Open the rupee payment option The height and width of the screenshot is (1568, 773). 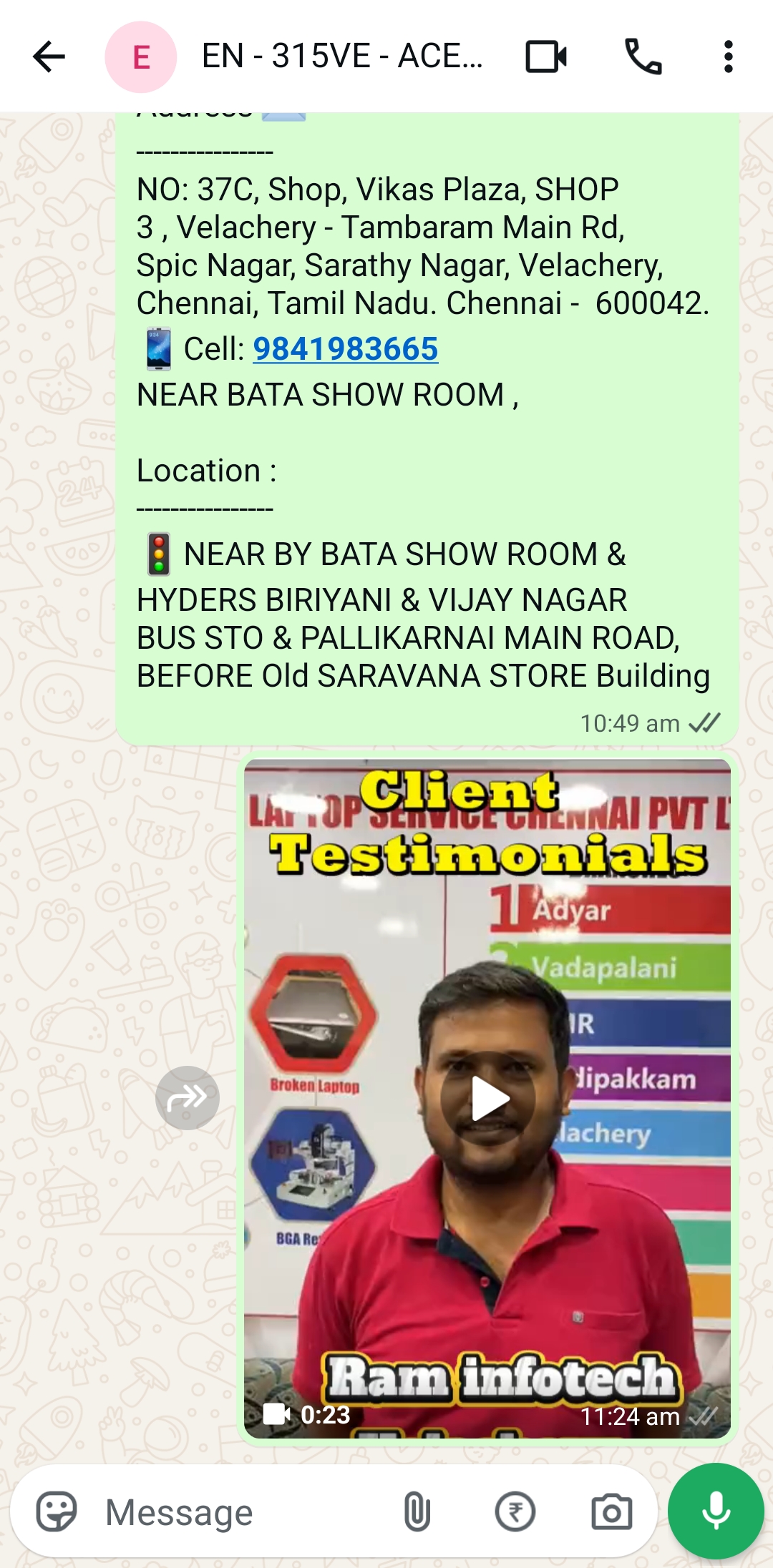coord(515,1512)
